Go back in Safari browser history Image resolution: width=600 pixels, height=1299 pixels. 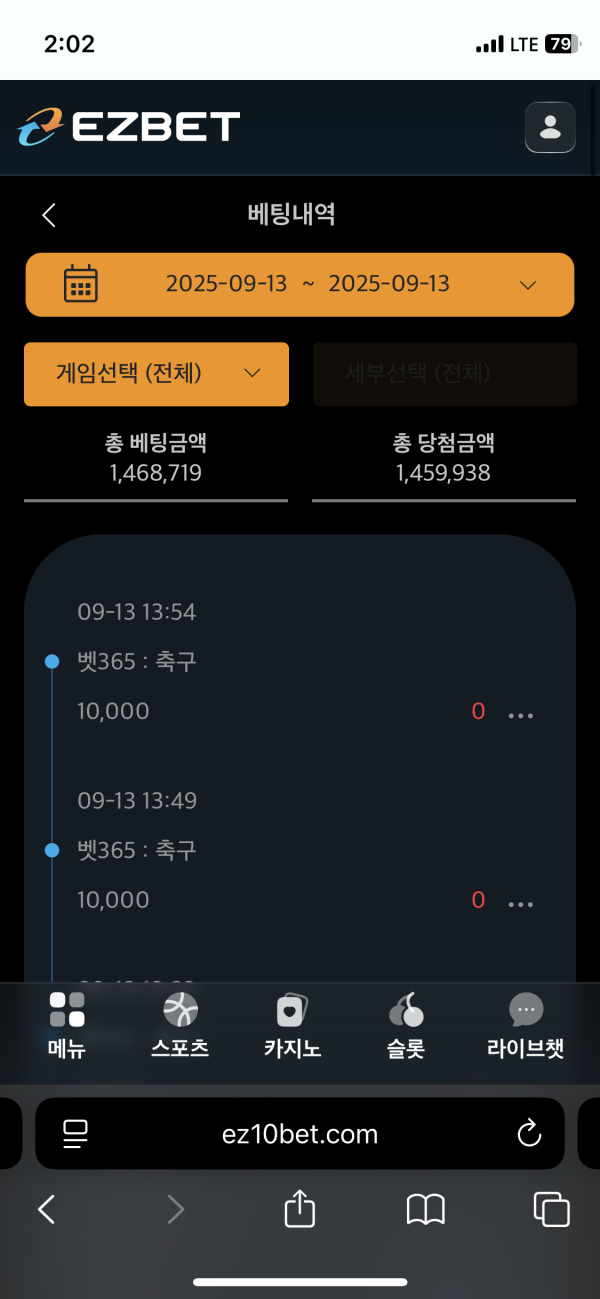click(46, 1210)
